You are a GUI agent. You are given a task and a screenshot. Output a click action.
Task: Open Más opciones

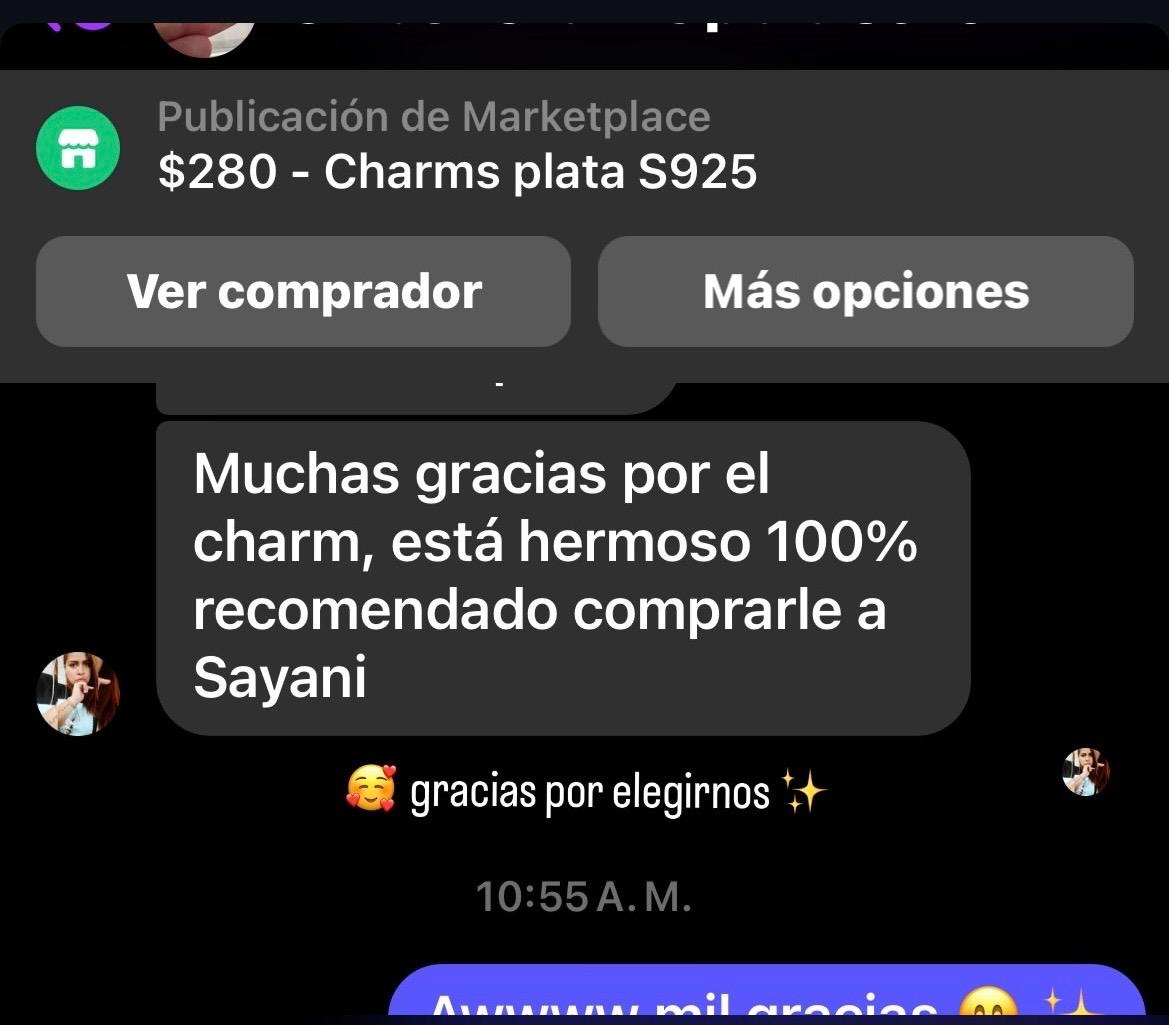865,292
